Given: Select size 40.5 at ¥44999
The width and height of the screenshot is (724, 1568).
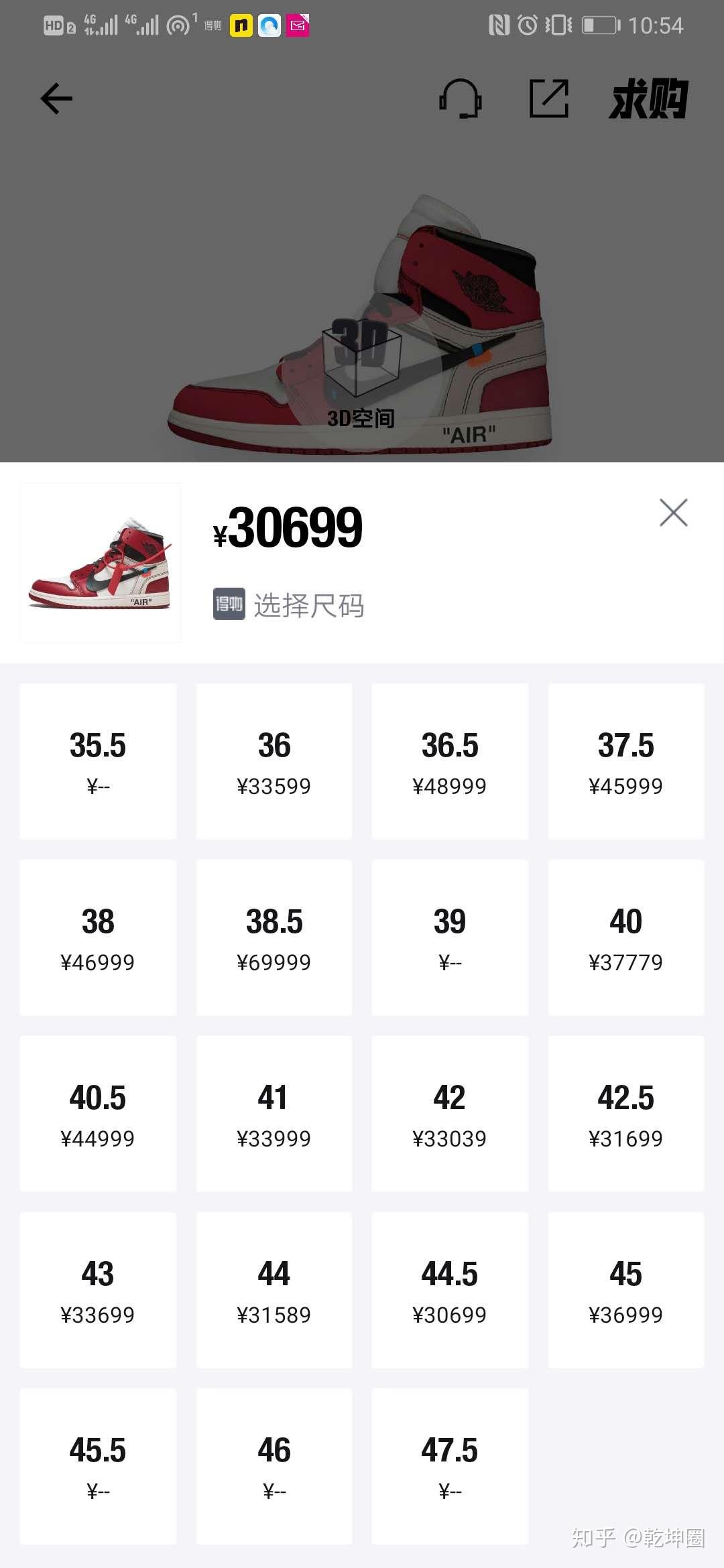Looking at the screenshot, I should coord(98,1114).
